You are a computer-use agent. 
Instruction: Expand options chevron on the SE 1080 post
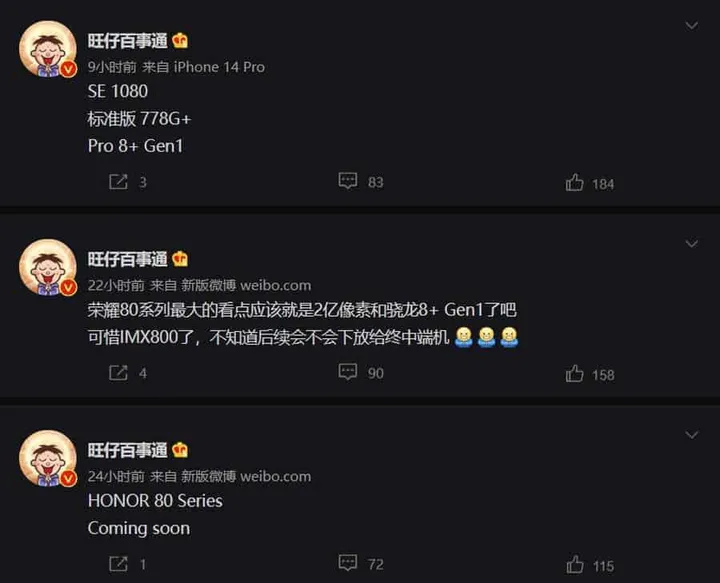tap(691, 25)
